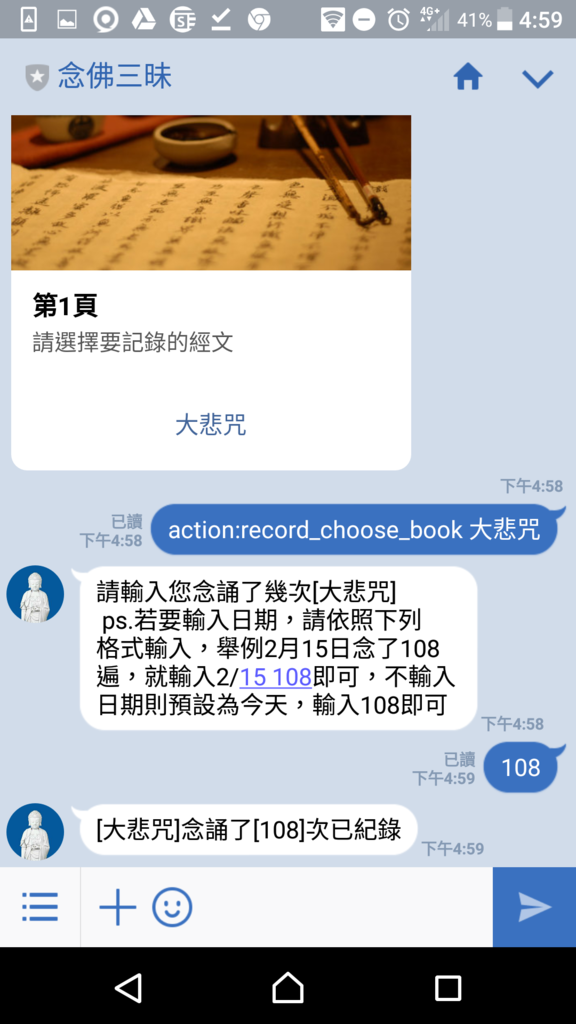Screen dimensions: 576x1024
Task: Open the chat menu list icon
Action: click(x=40, y=906)
